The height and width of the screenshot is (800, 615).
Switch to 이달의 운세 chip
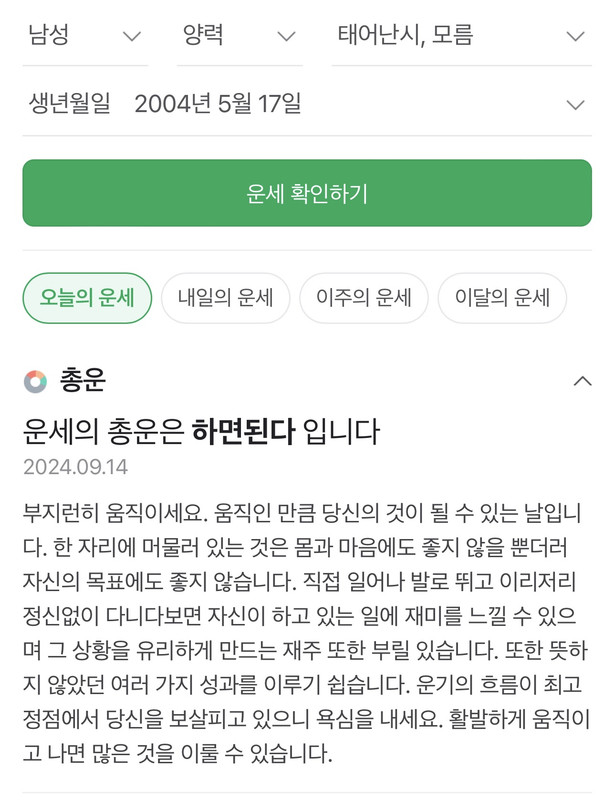(x=502, y=298)
